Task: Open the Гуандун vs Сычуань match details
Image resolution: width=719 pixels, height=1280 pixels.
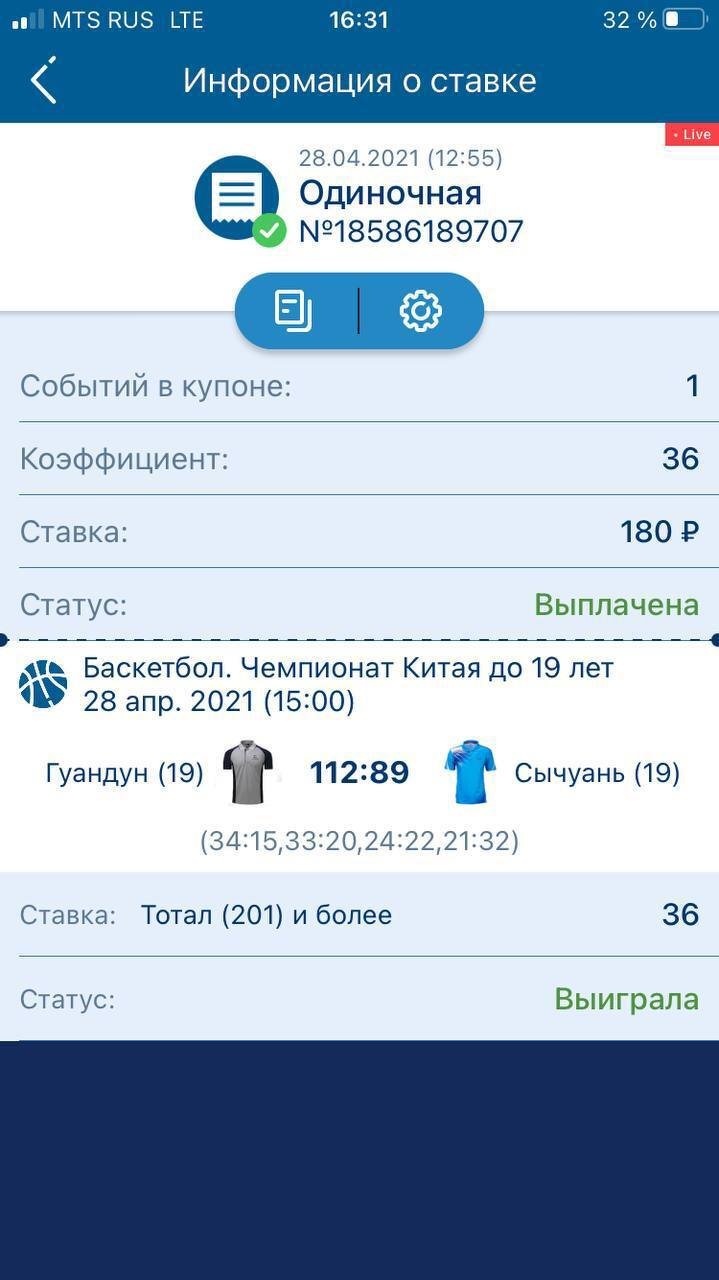Action: (x=360, y=772)
